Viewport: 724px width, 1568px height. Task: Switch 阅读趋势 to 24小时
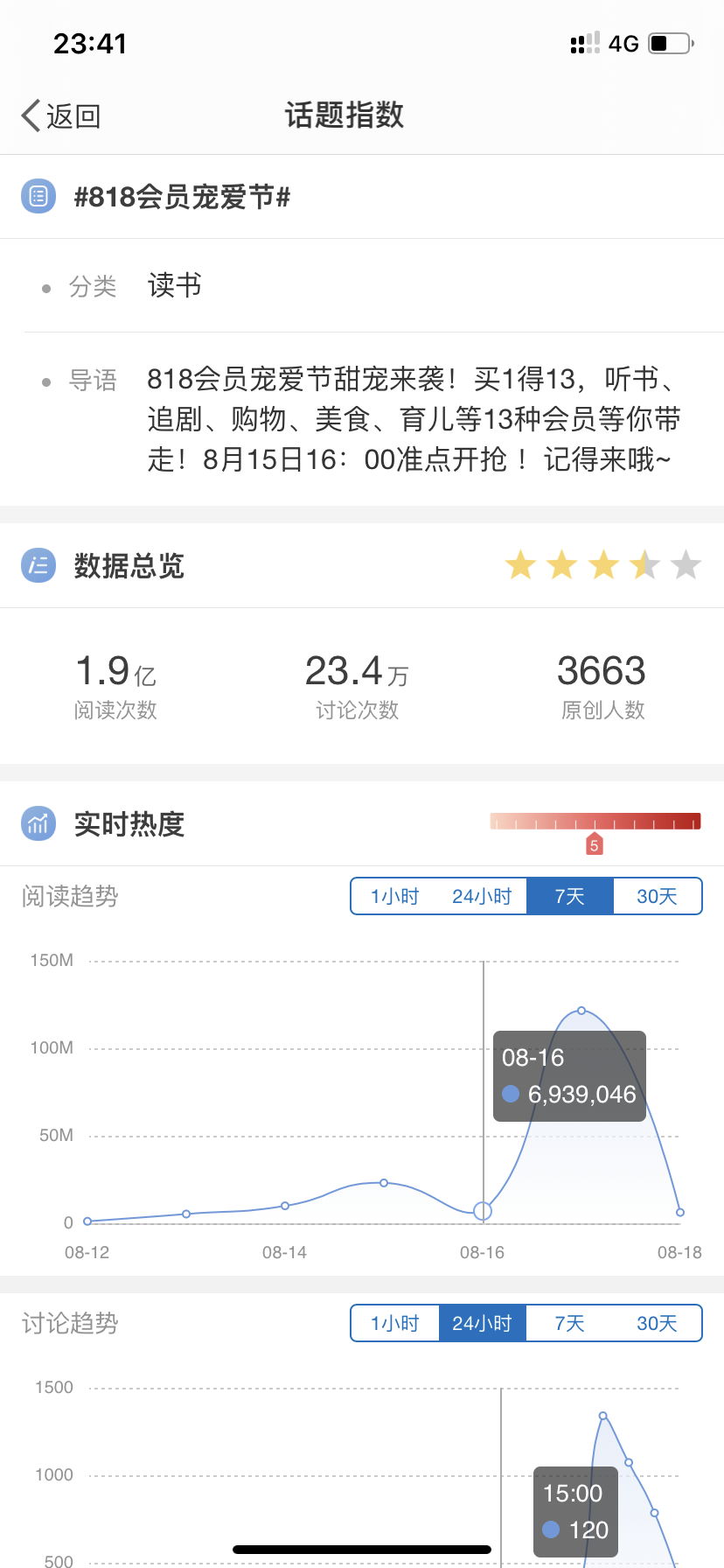(482, 896)
